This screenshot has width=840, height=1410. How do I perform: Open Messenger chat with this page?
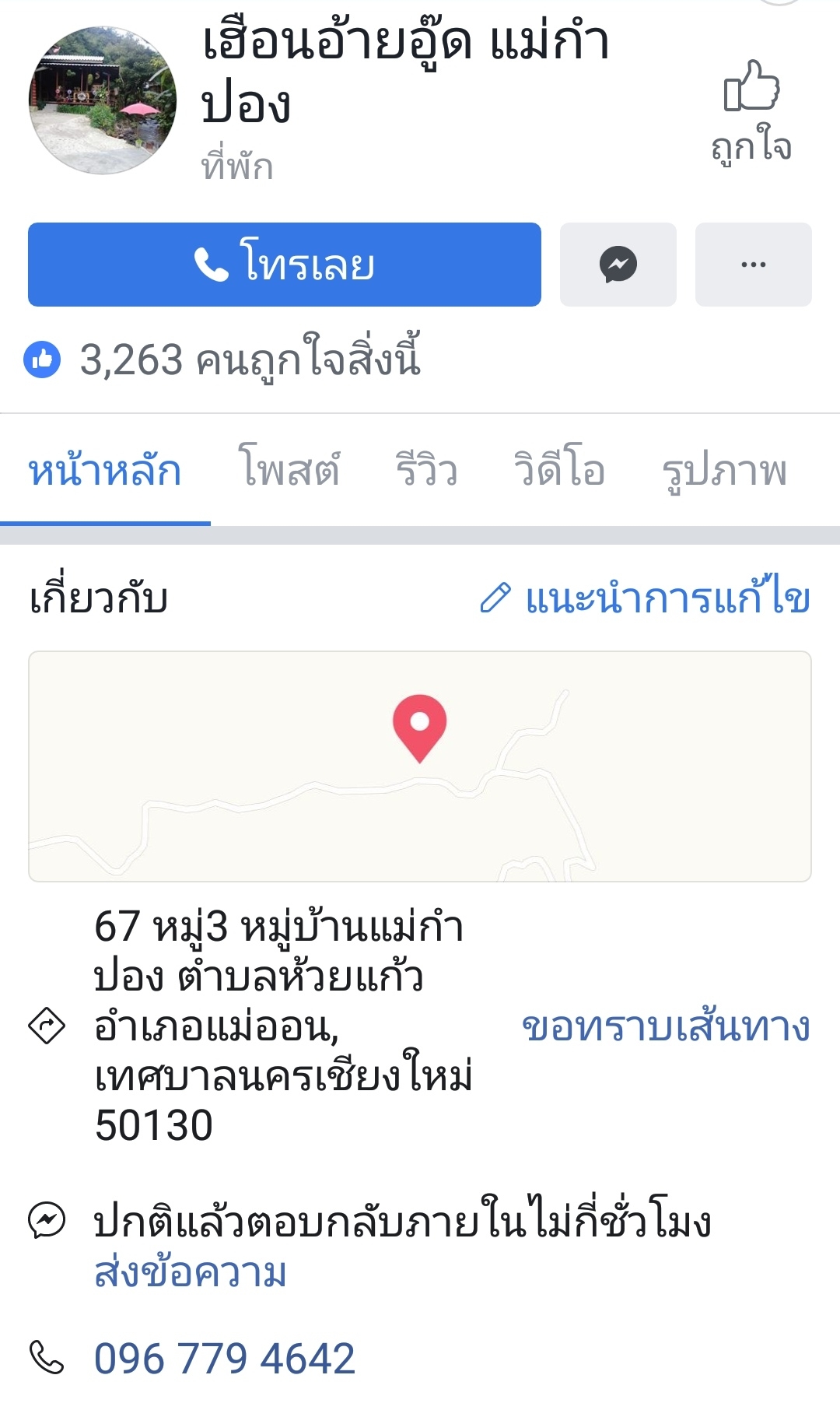(618, 265)
